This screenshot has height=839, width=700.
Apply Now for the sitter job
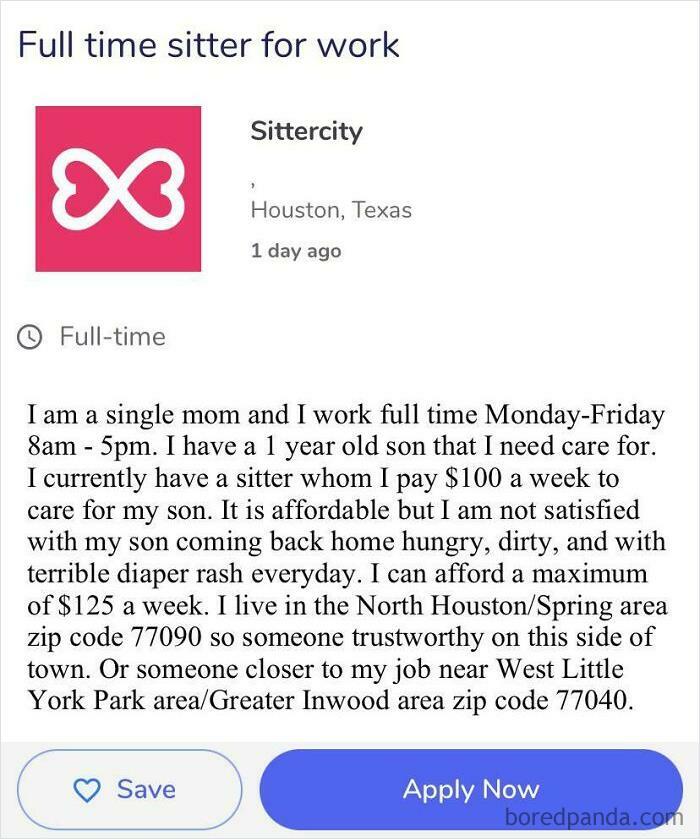(x=470, y=789)
